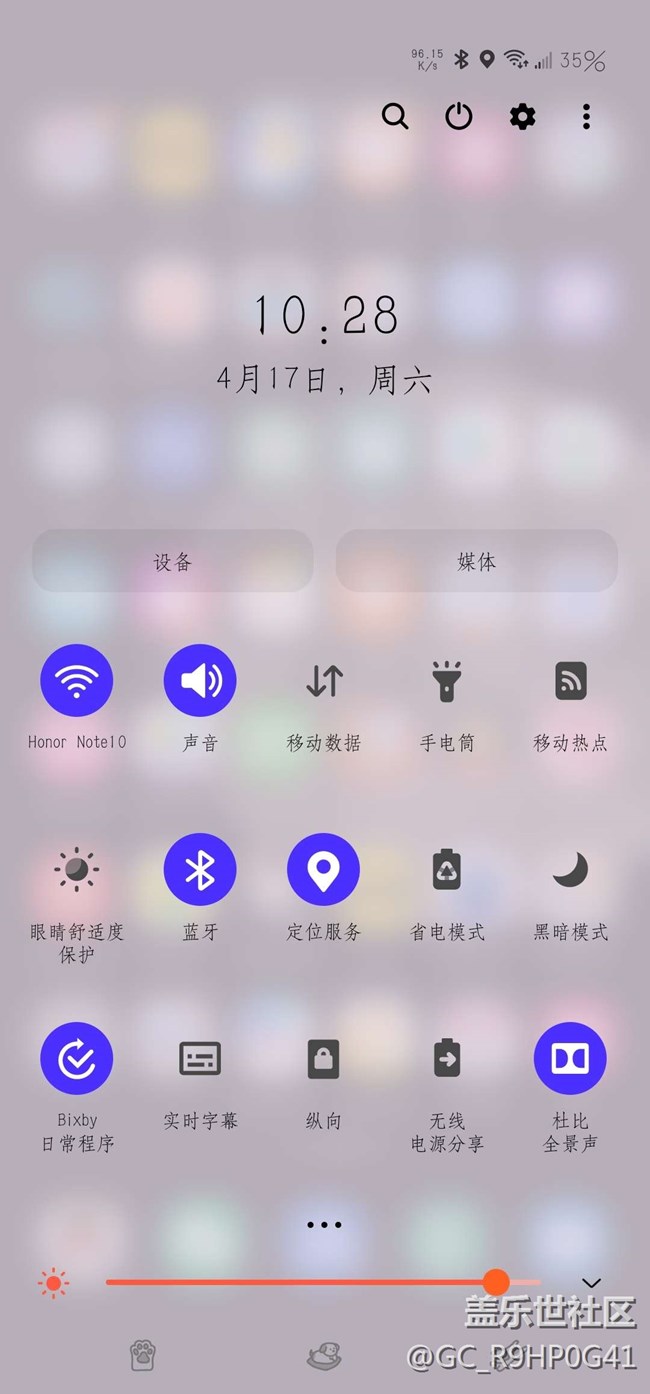Turn off 蓝牙 Bluetooth
Image resolution: width=650 pixels, height=1394 pixels.
coord(200,870)
